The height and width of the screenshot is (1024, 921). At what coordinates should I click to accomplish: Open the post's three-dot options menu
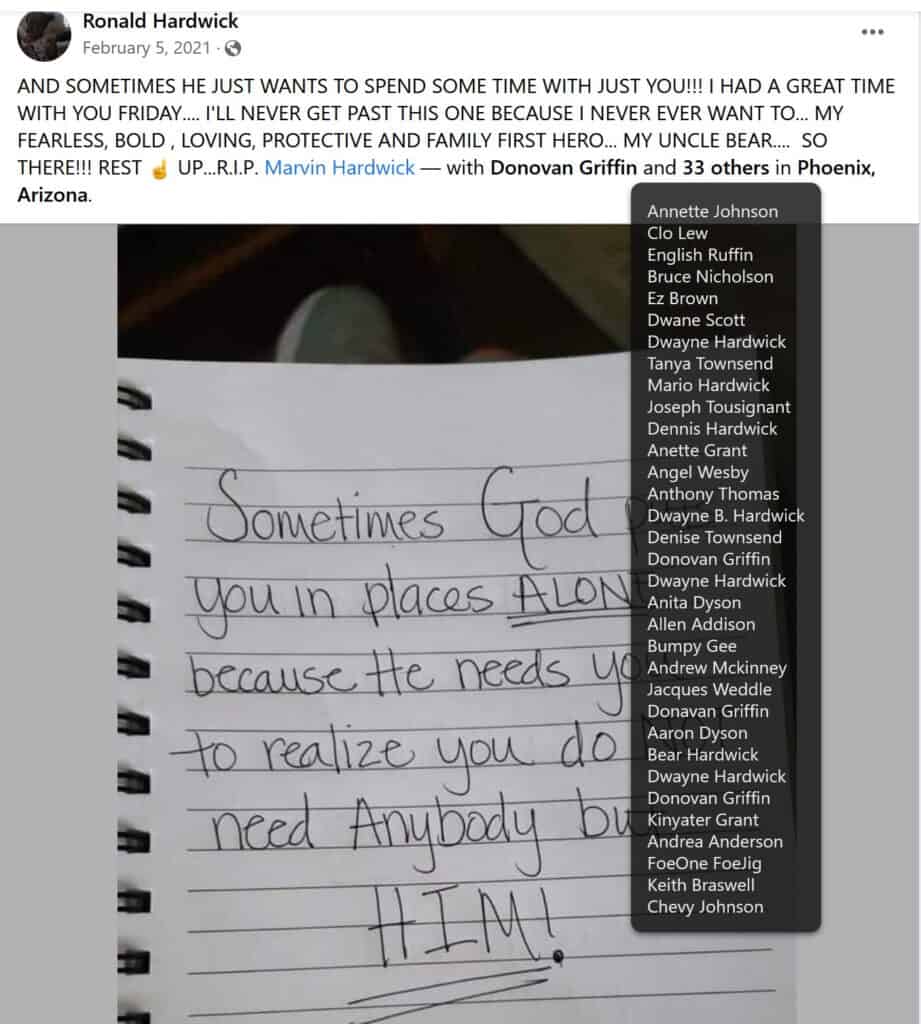pyautogui.click(x=872, y=32)
